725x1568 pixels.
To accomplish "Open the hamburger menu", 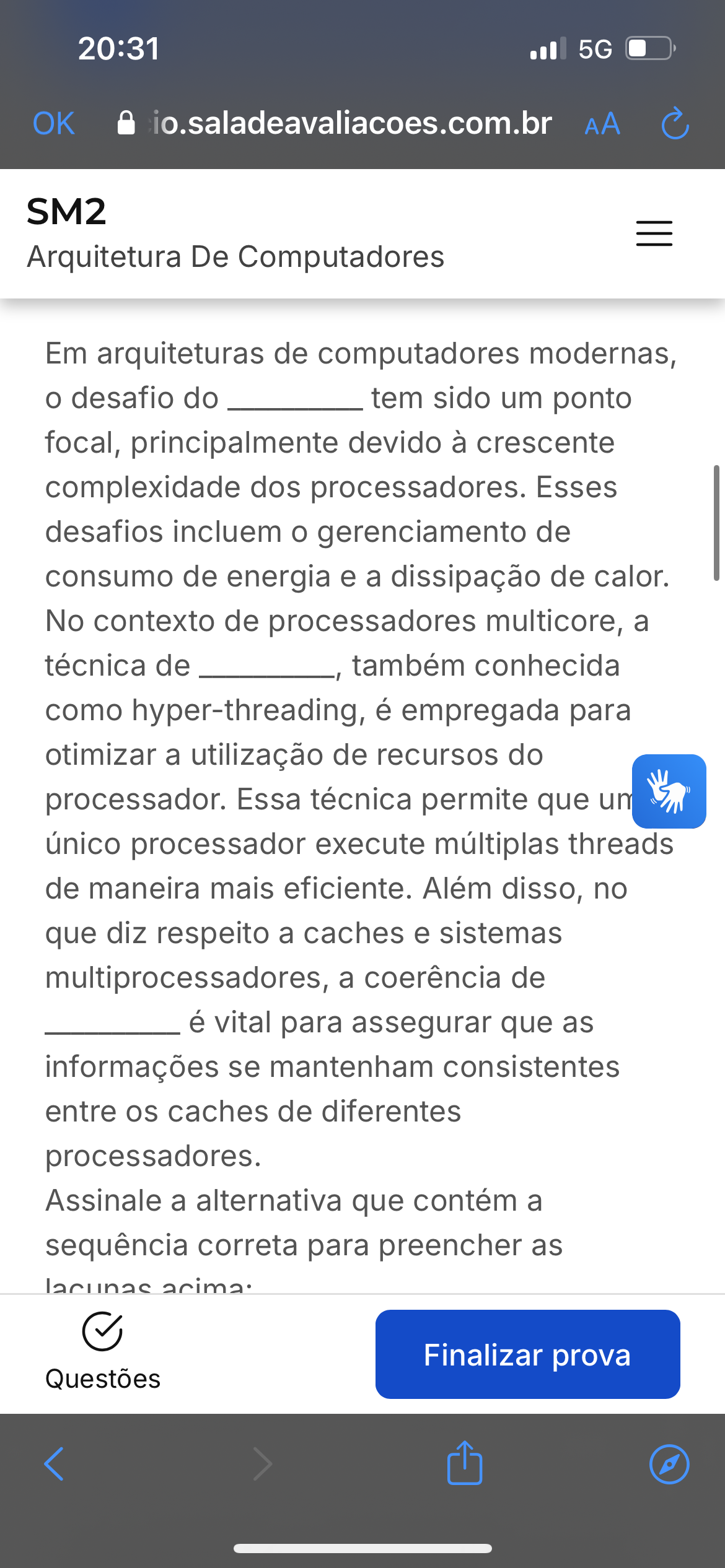I will pos(654,233).
